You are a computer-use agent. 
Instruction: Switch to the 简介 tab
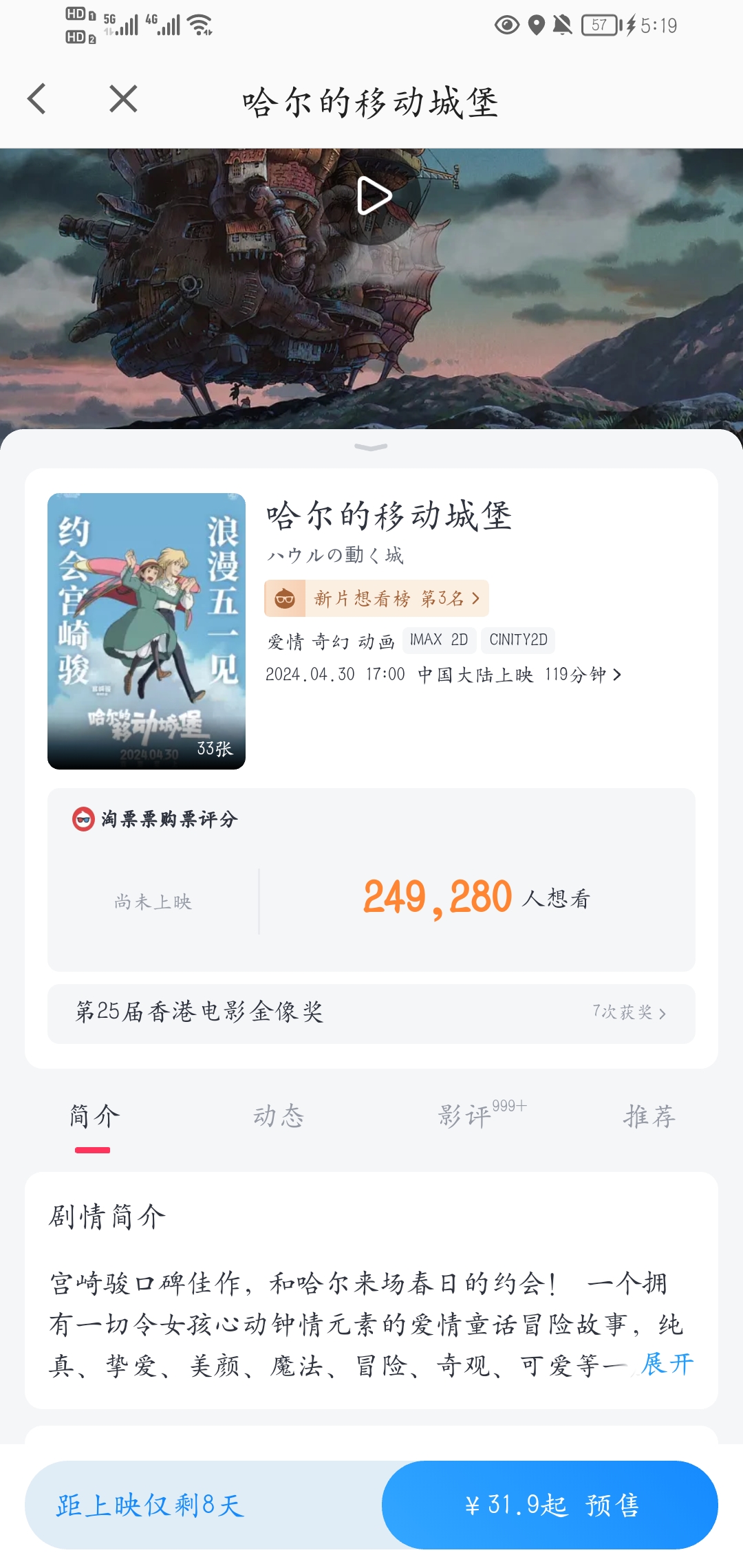click(94, 1117)
